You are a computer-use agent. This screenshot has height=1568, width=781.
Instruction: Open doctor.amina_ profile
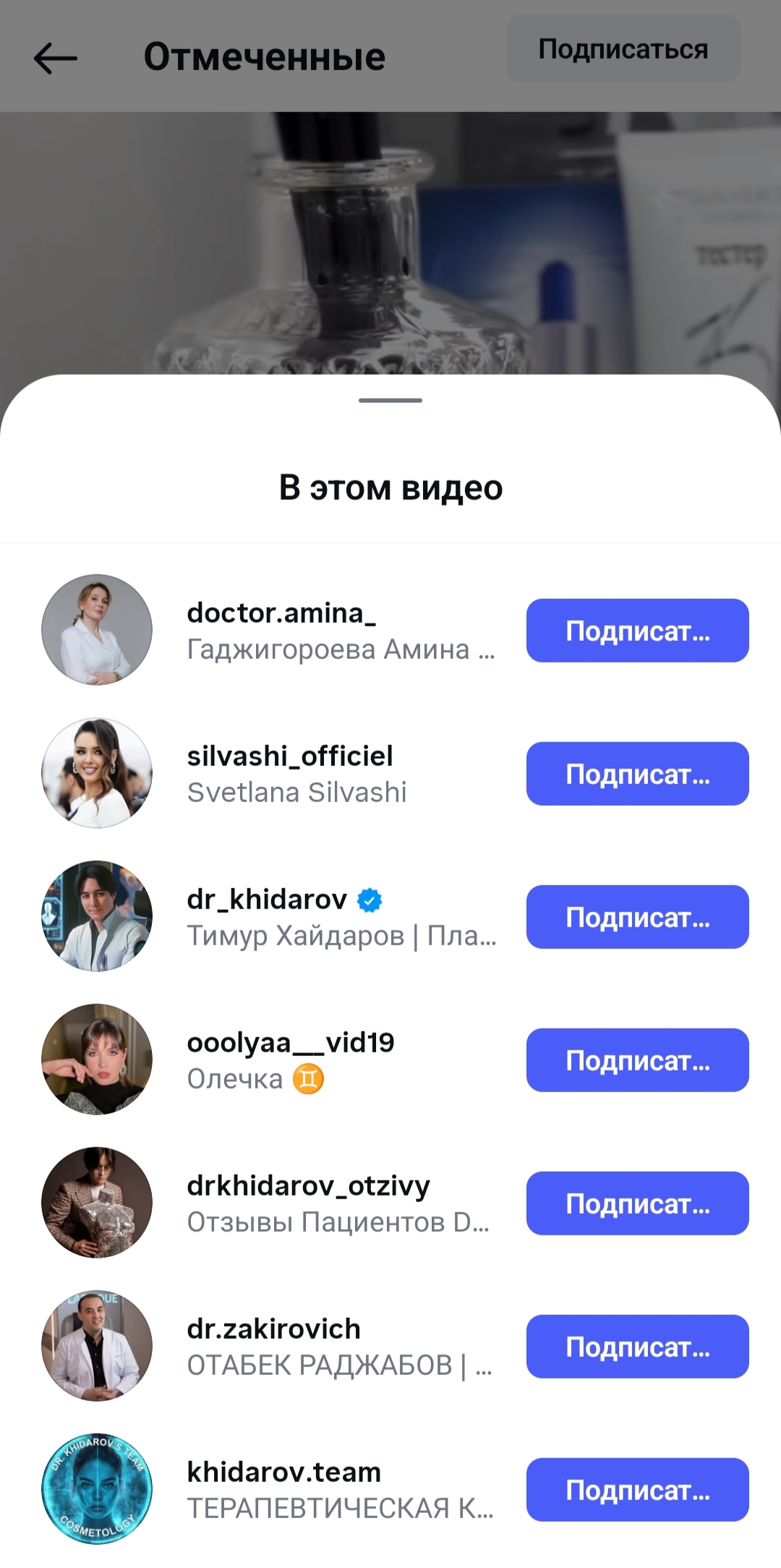281,613
